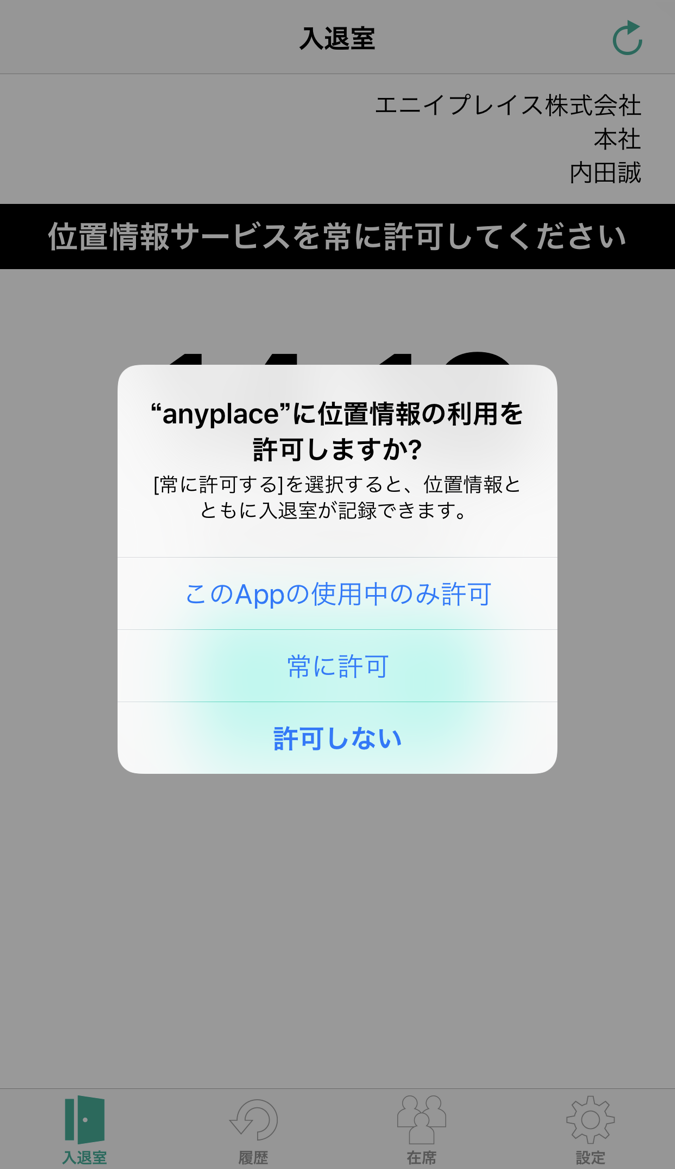The width and height of the screenshot is (675, 1169).
Task: Tap the refresh icon in the header
Action: [627, 38]
